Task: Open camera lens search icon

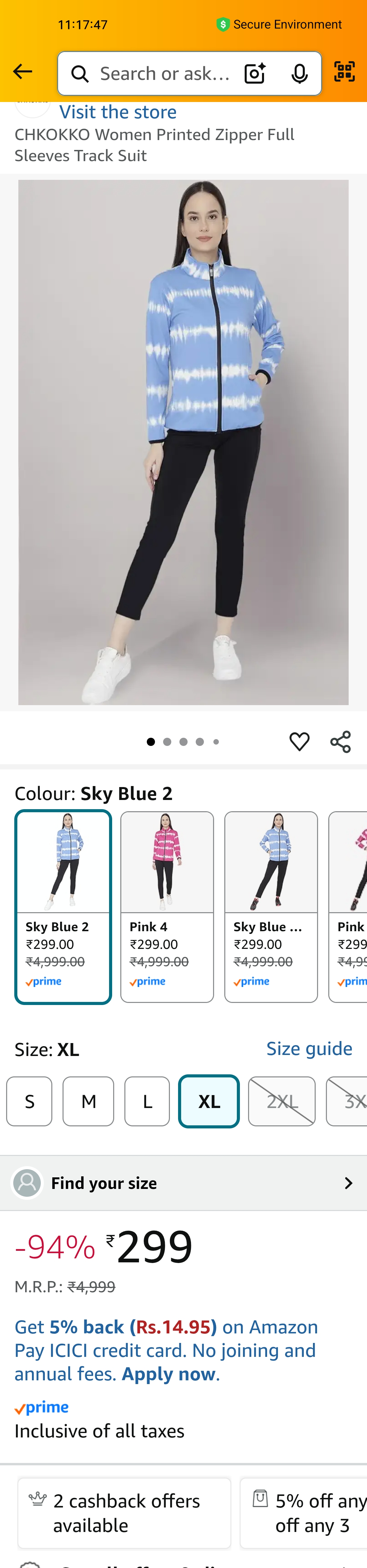Action: coord(255,74)
